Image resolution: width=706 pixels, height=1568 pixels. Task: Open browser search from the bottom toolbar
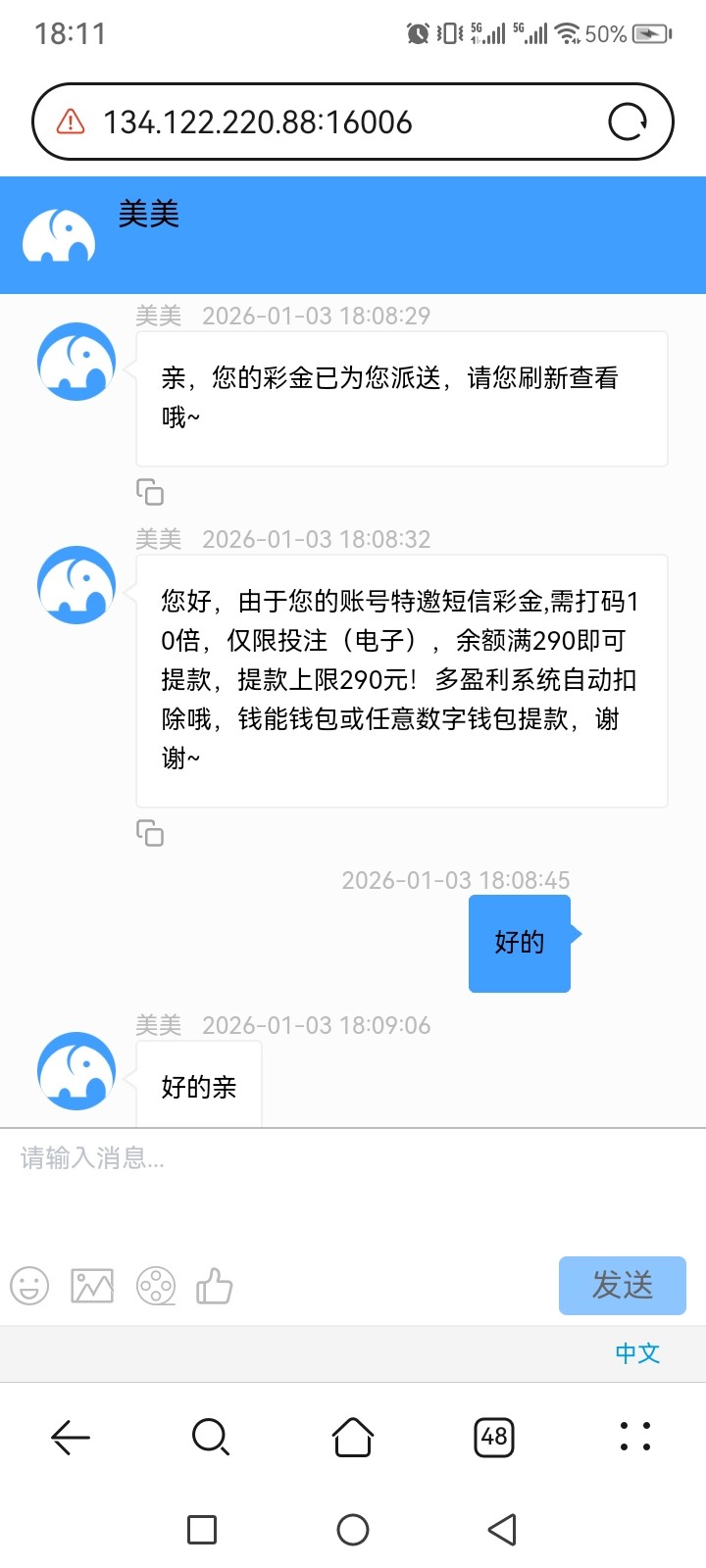tap(211, 1438)
